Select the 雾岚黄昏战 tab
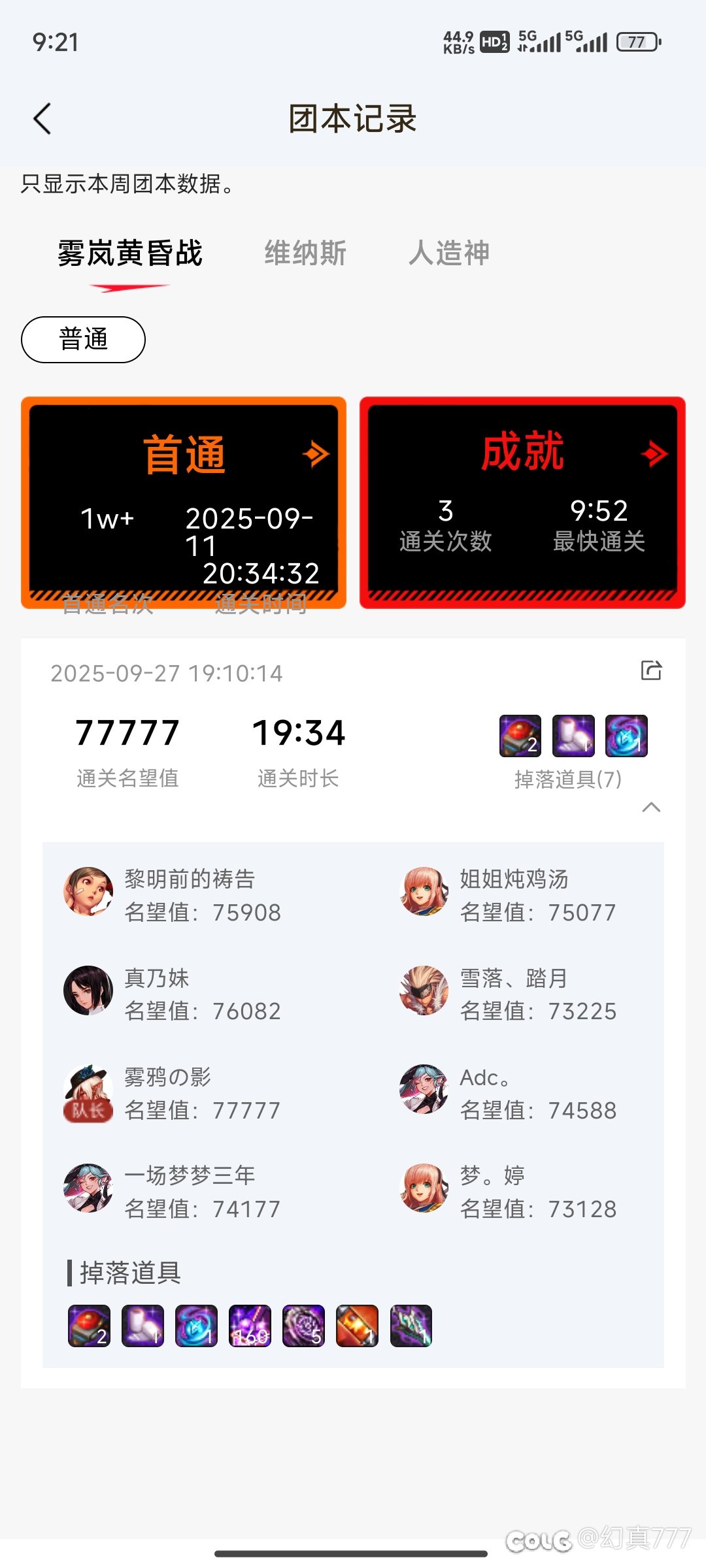The image size is (706, 1568). click(130, 253)
